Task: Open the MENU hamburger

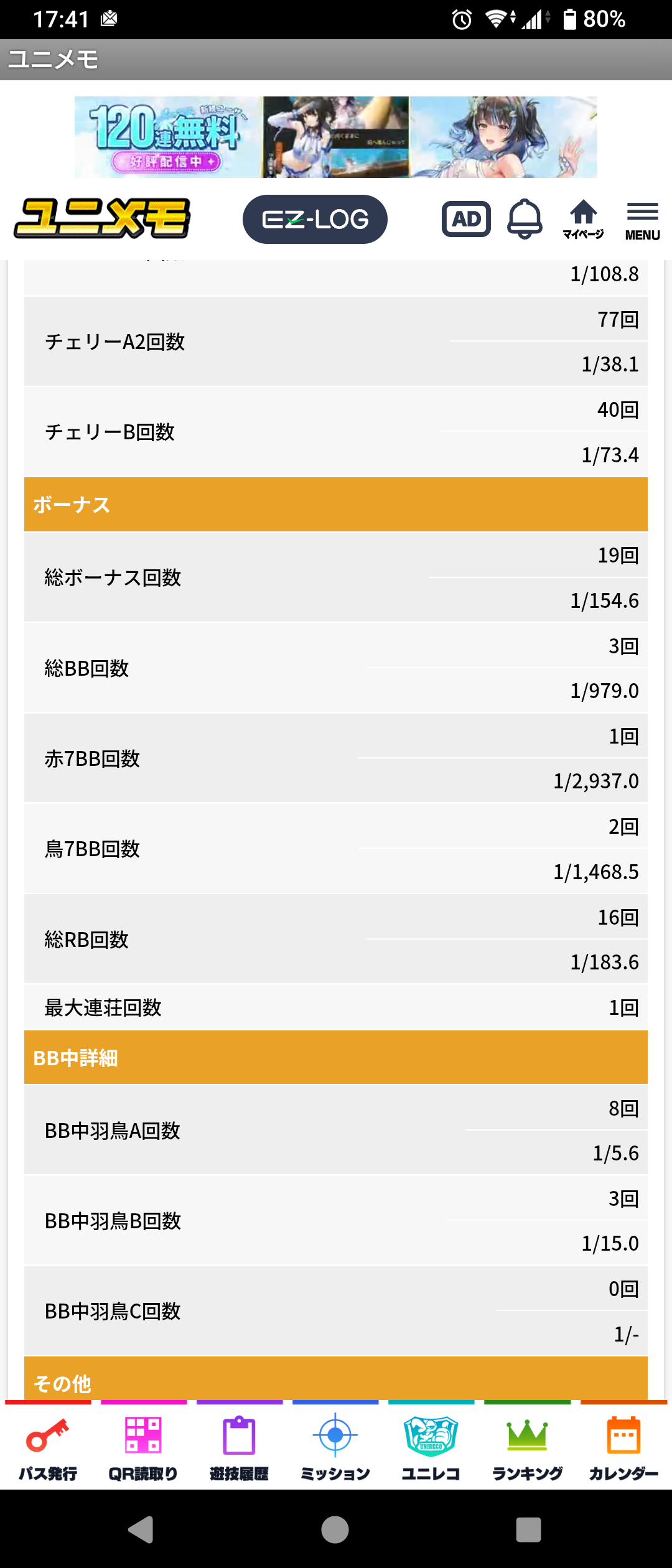Action: click(x=642, y=220)
